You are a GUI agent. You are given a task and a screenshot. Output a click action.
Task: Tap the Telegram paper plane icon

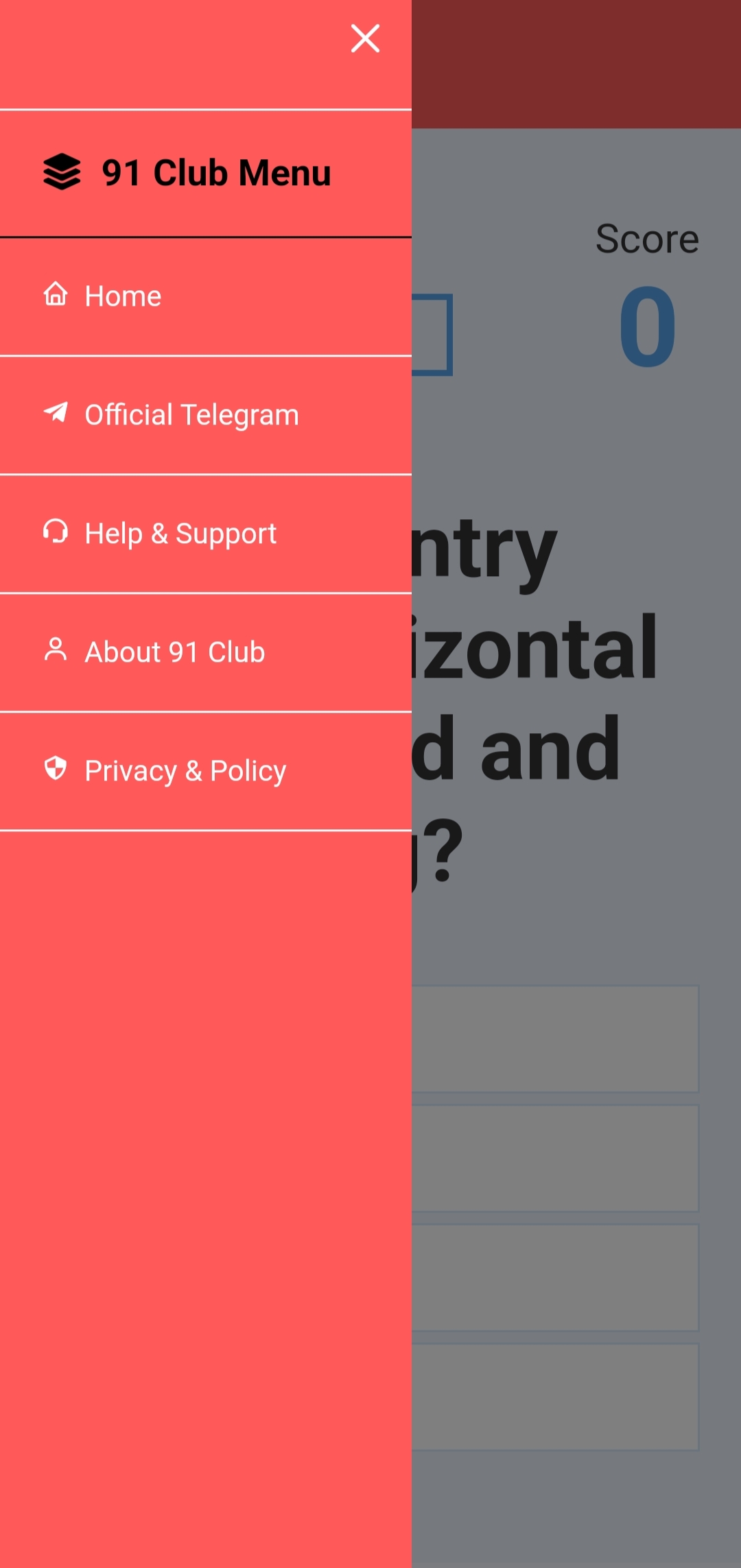pyautogui.click(x=56, y=414)
